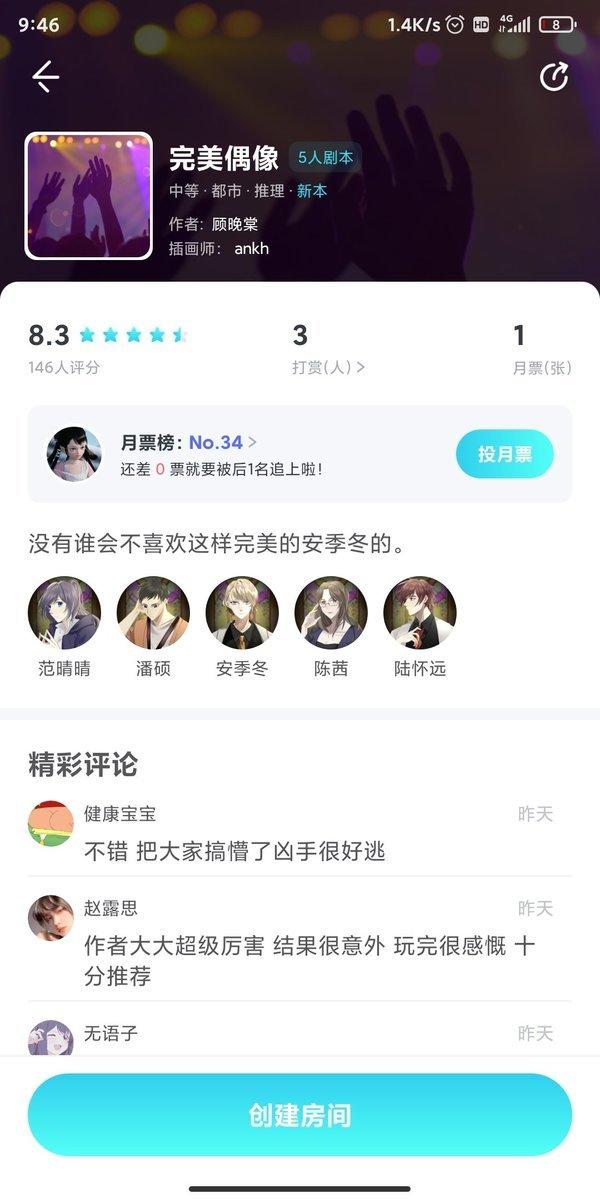View character 安季冬
The height and width of the screenshot is (1199, 600).
[x=242, y=613]
